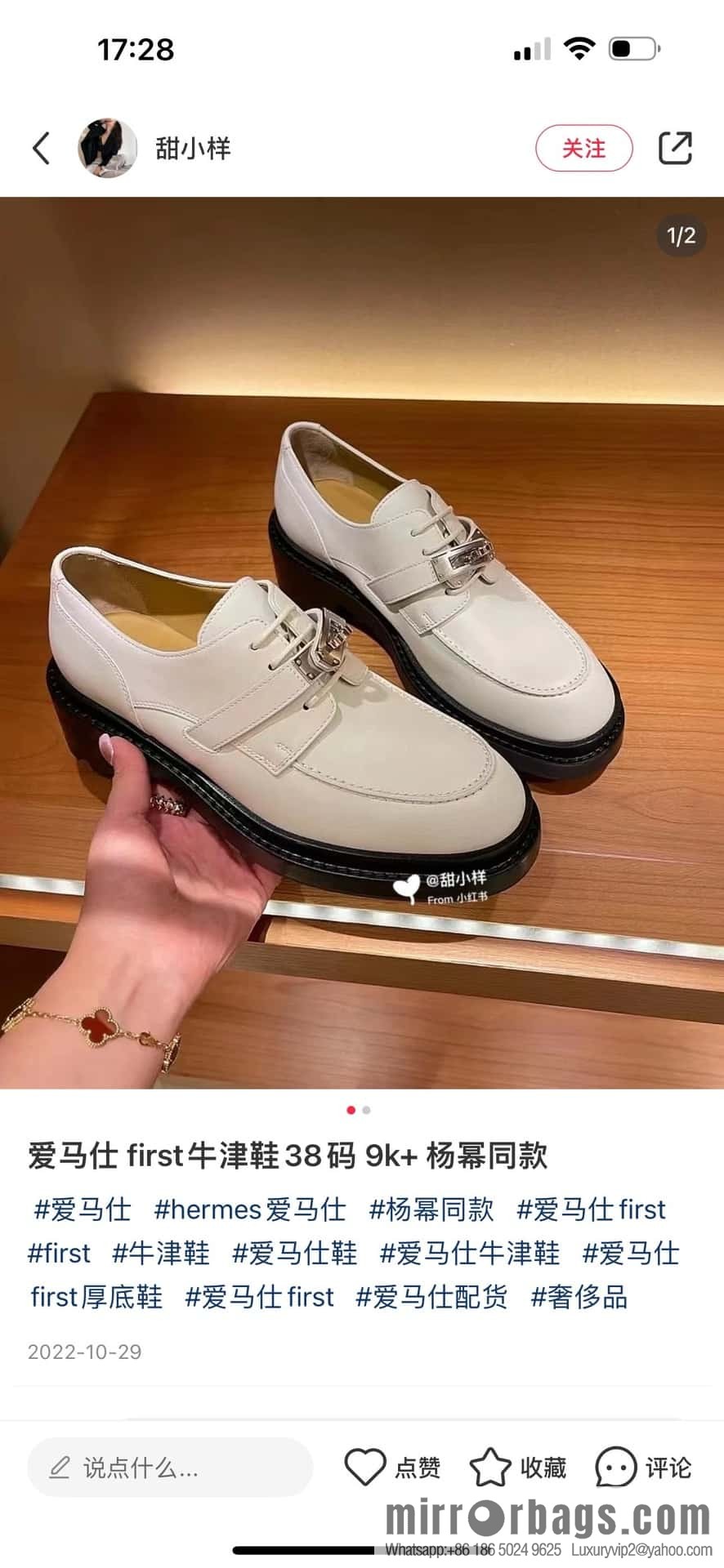Tap the collect (收藏) star icon
The image size is (724, 1568).
491,1467
